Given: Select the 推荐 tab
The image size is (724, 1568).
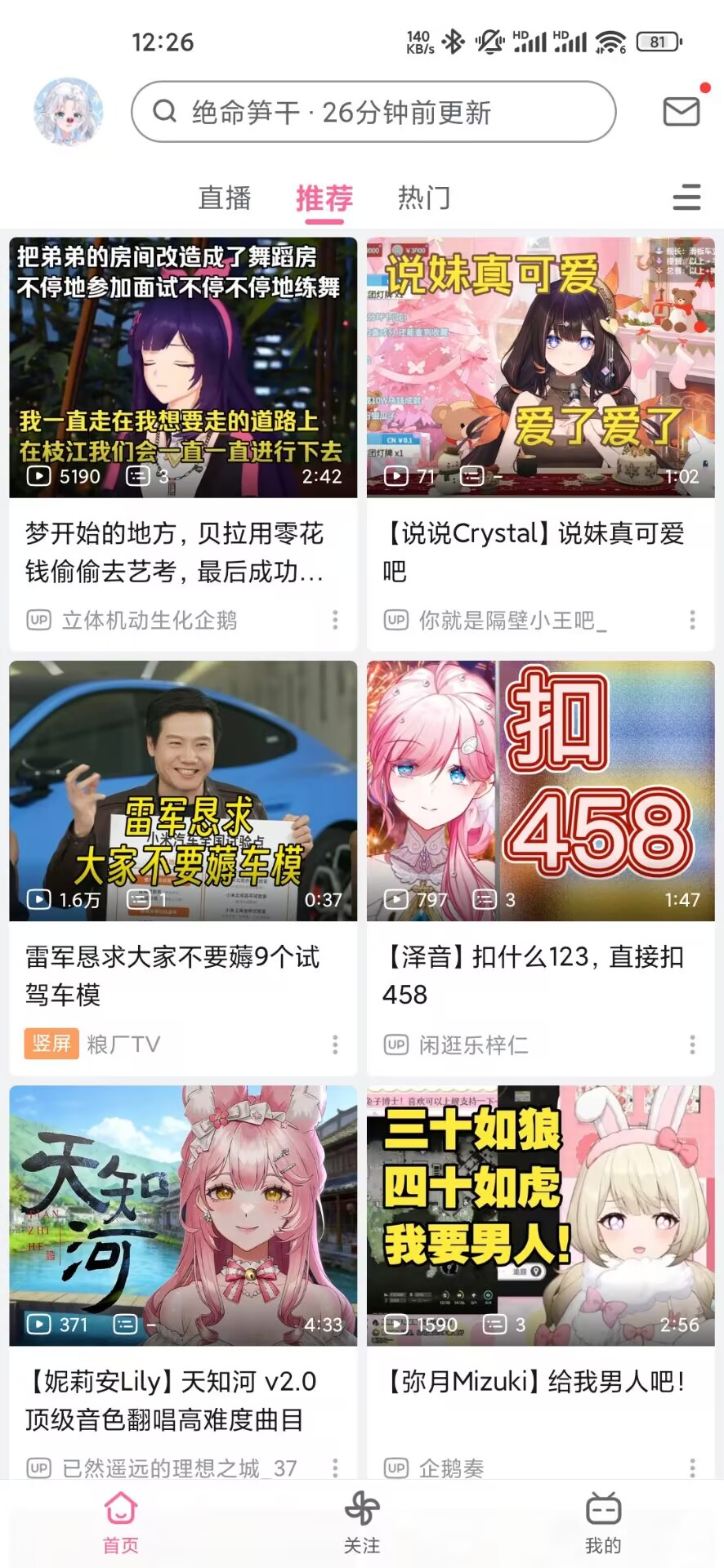Looking at the screenshot, I should coord(324,198).
